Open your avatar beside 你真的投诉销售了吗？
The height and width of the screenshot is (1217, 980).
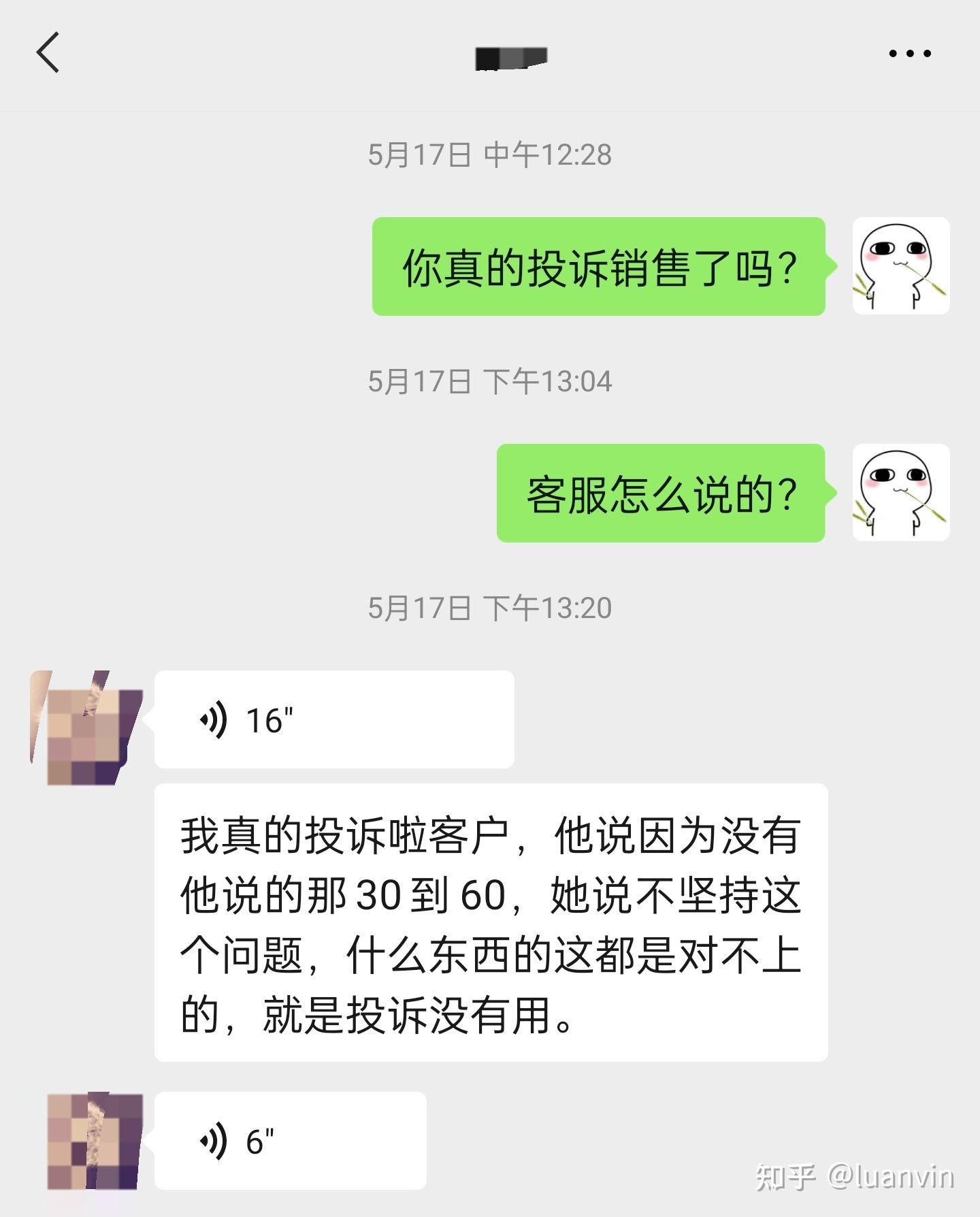pyautogui.click(x=900, y=266)
